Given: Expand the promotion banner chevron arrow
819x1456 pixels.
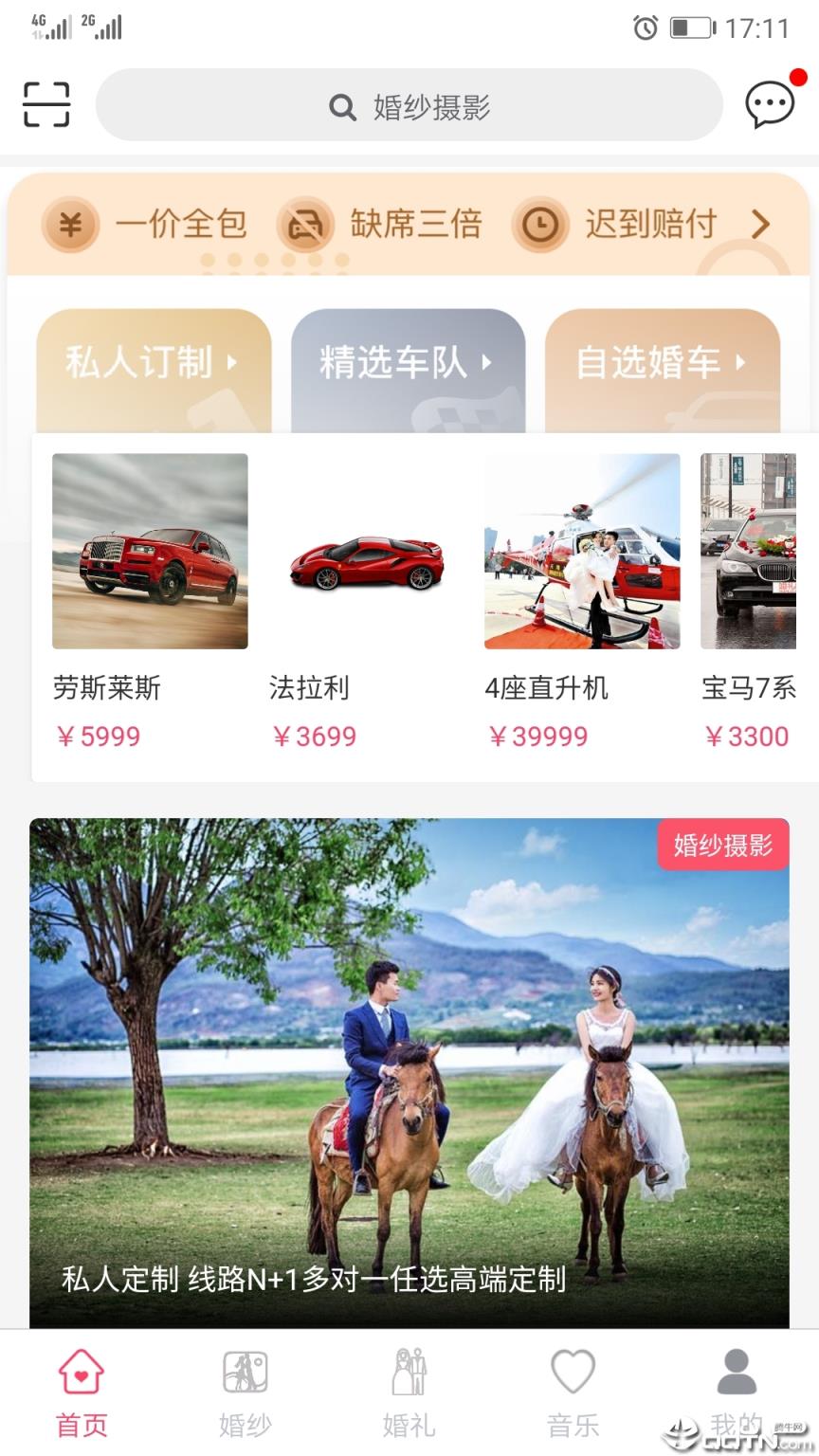Looking at the screenshot, I should [759, 225].
